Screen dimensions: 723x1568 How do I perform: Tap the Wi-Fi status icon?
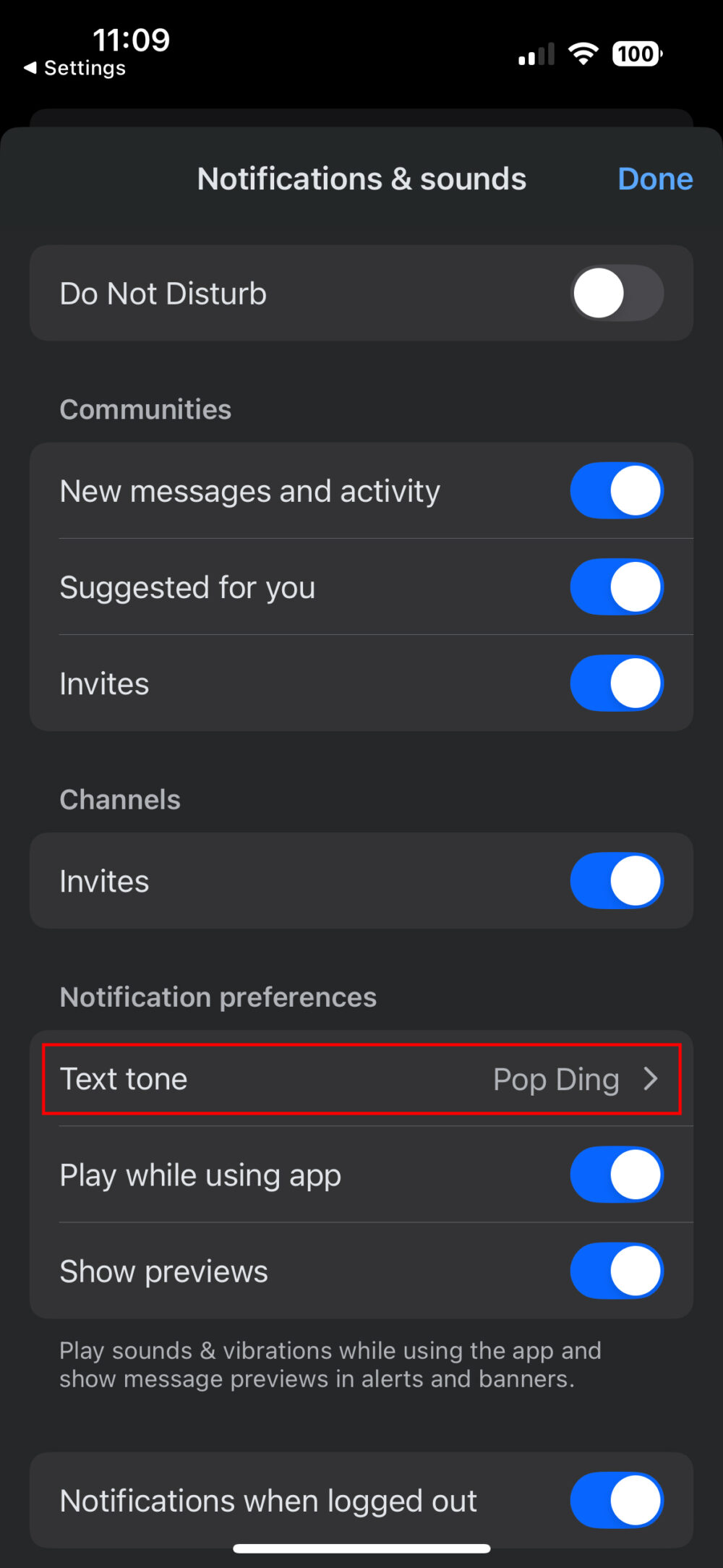coord(583,53)
